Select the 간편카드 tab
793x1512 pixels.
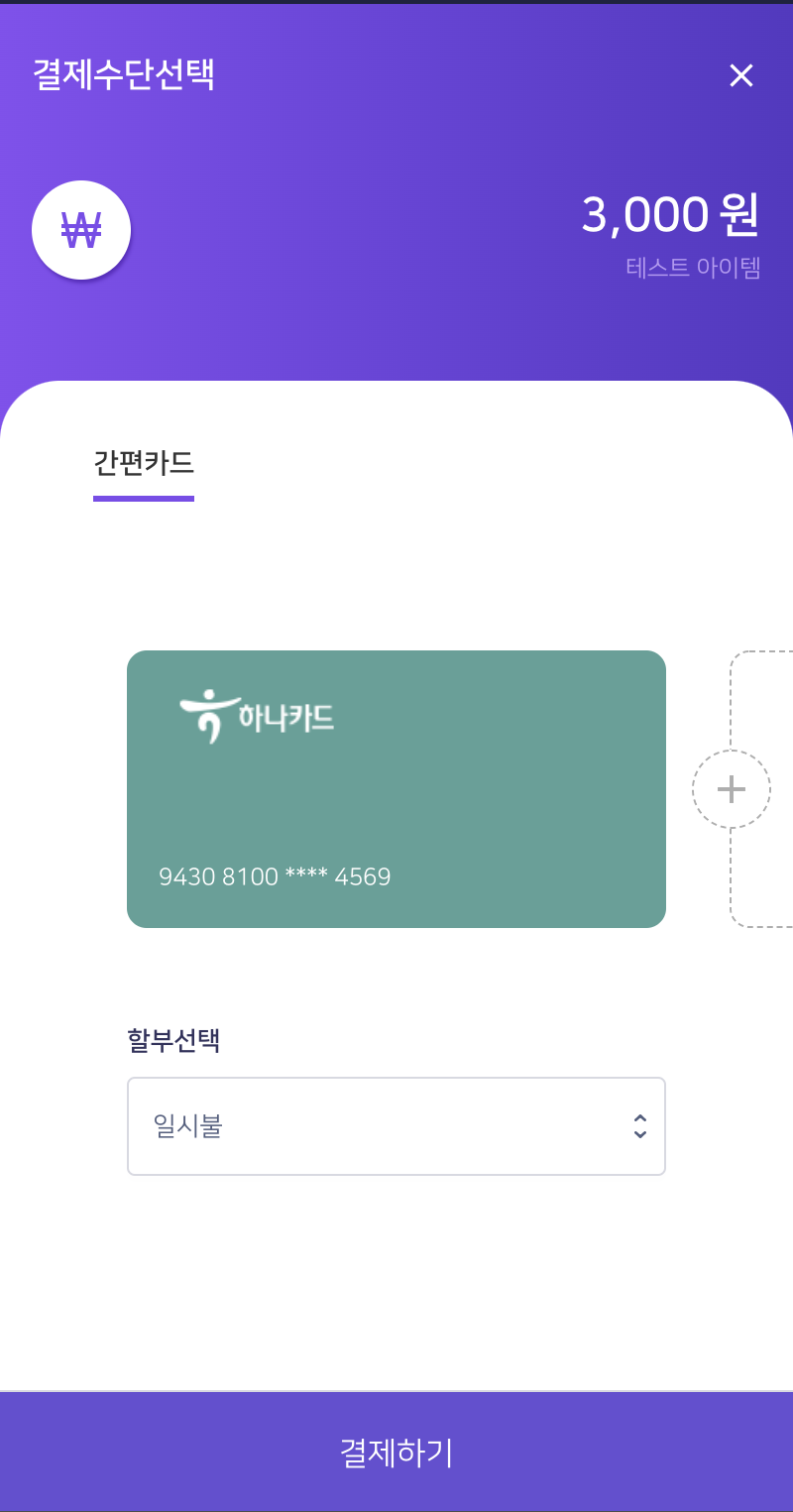click(x=144, y=464)
